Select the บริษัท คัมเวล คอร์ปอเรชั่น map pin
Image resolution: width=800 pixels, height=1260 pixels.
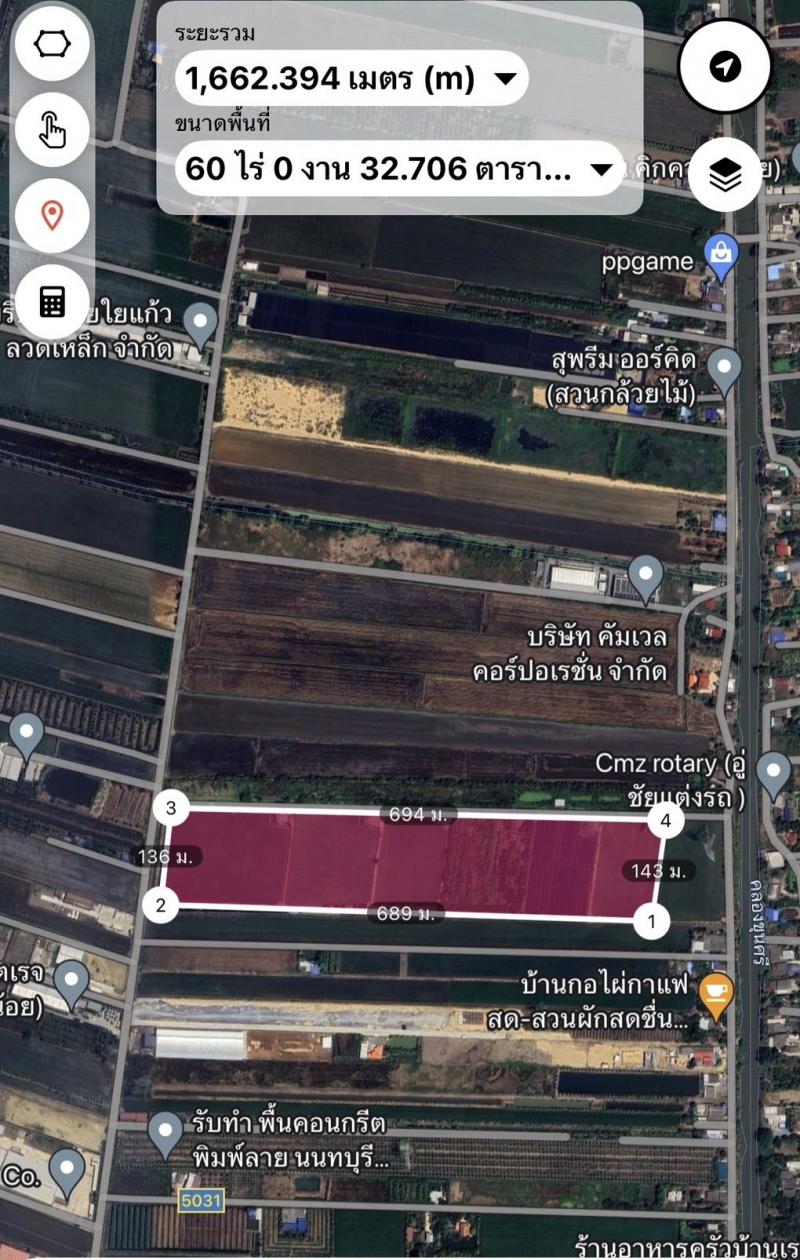pos(646,576)
